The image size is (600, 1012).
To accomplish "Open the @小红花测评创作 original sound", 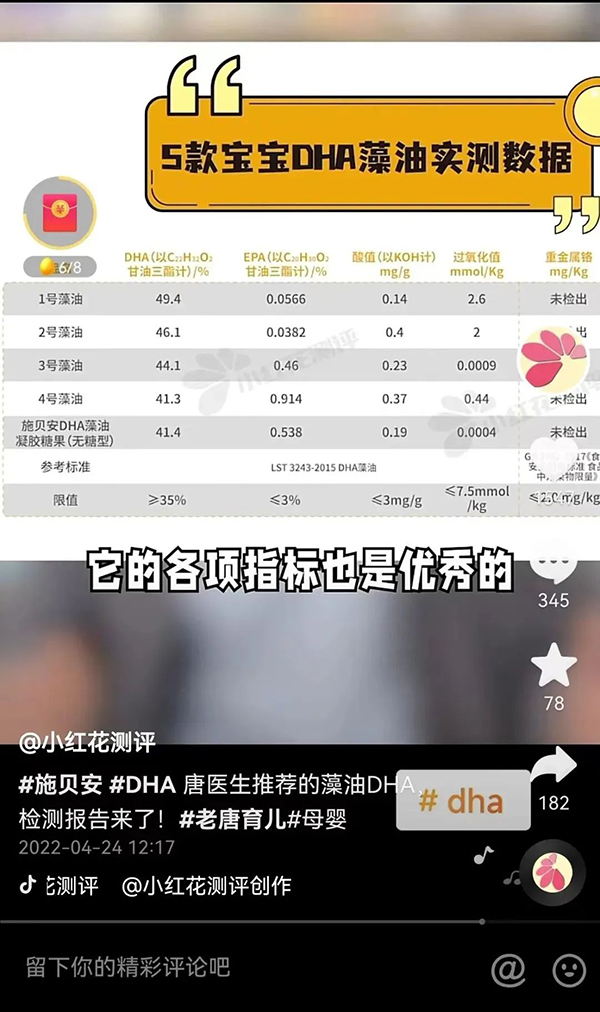I will click(x=206, y=885).
